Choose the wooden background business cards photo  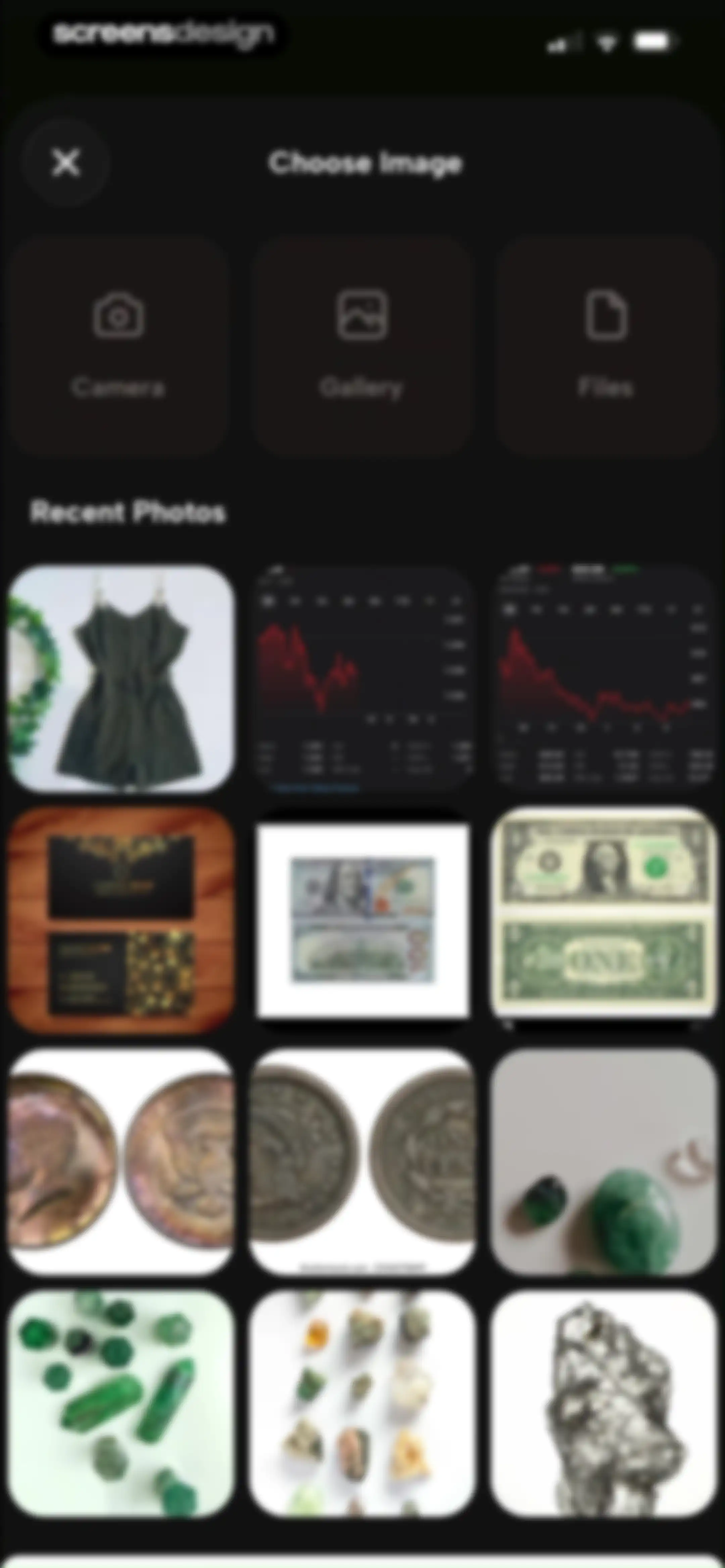point(120,920)
